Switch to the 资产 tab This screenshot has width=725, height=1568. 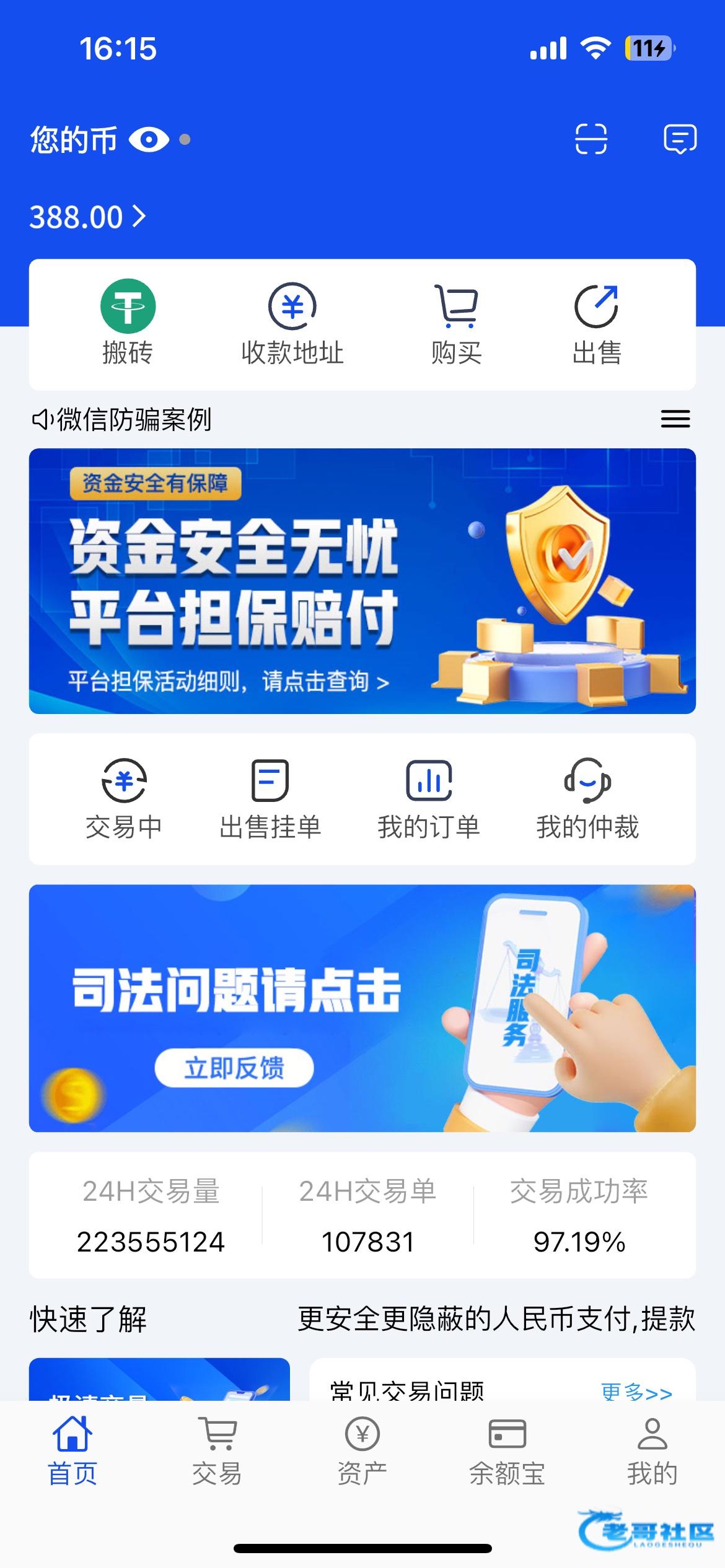(x=362, y=1451)
